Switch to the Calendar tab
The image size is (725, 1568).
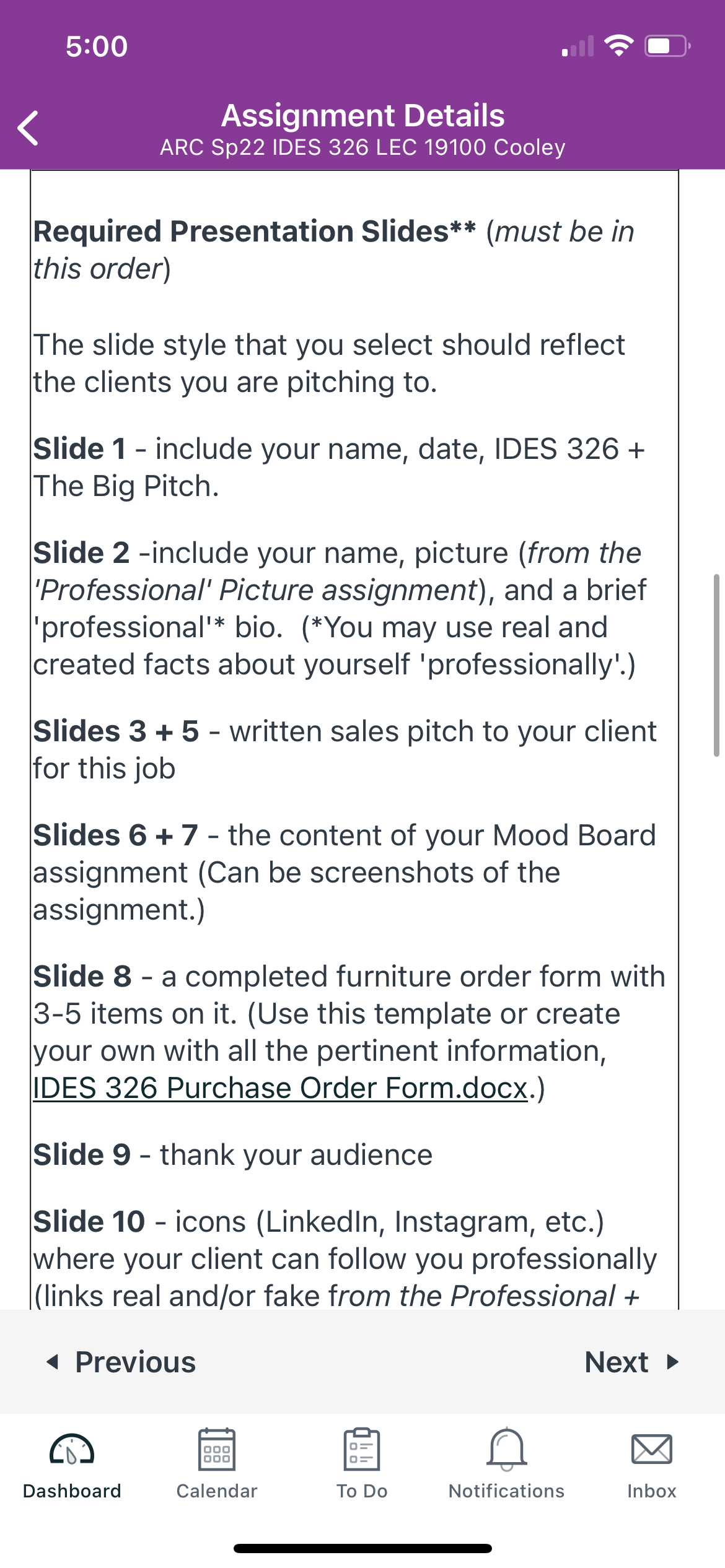pyautogui.click(x=217, y=1464)
